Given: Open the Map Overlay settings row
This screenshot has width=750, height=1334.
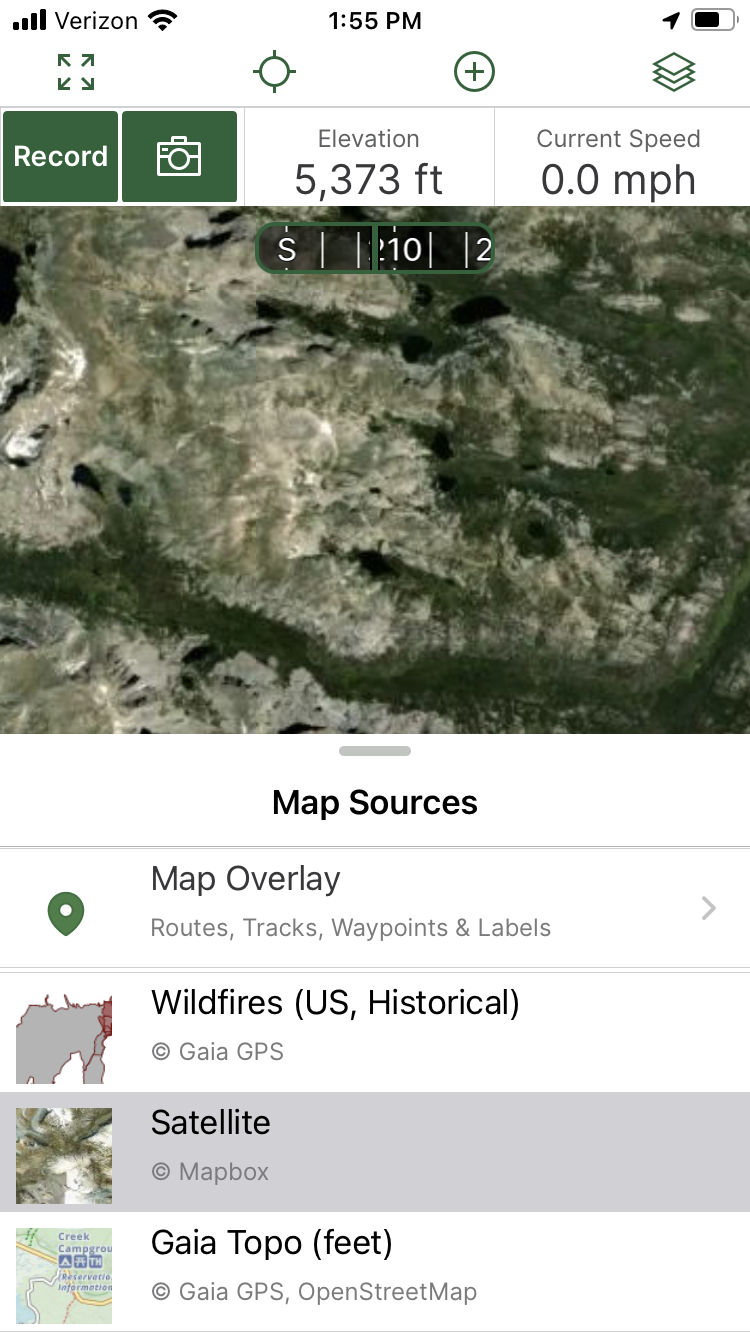Looking at the screenshot, I should 375,908.
